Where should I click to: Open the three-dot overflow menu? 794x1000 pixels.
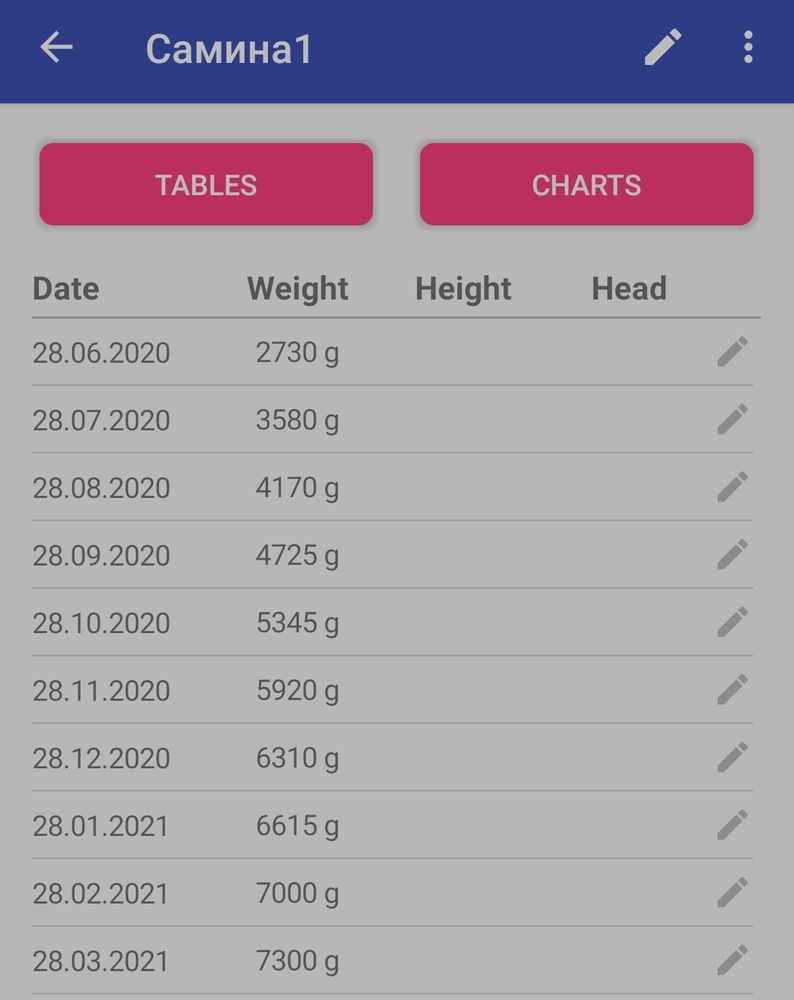coord(748,48)
